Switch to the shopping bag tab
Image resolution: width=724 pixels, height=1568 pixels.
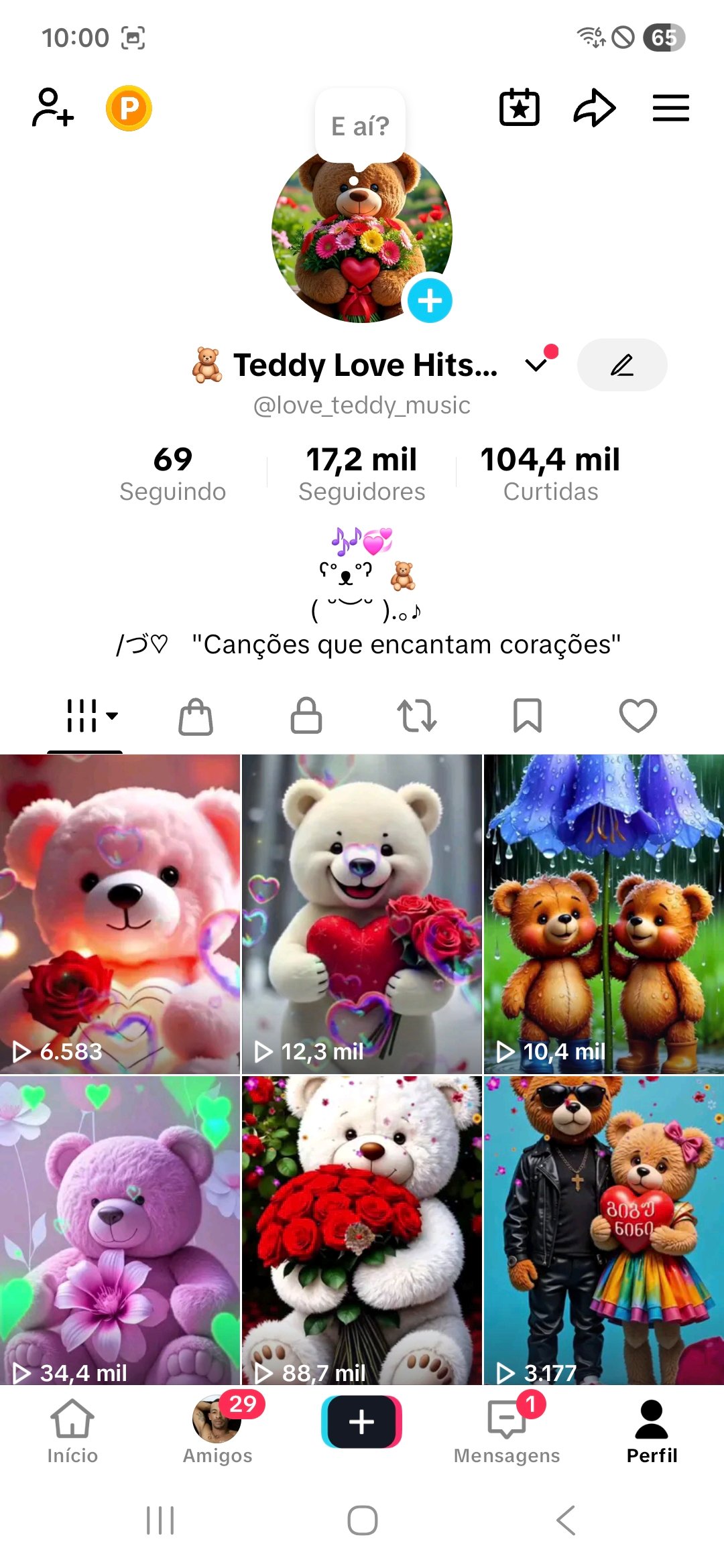[196, 716]
